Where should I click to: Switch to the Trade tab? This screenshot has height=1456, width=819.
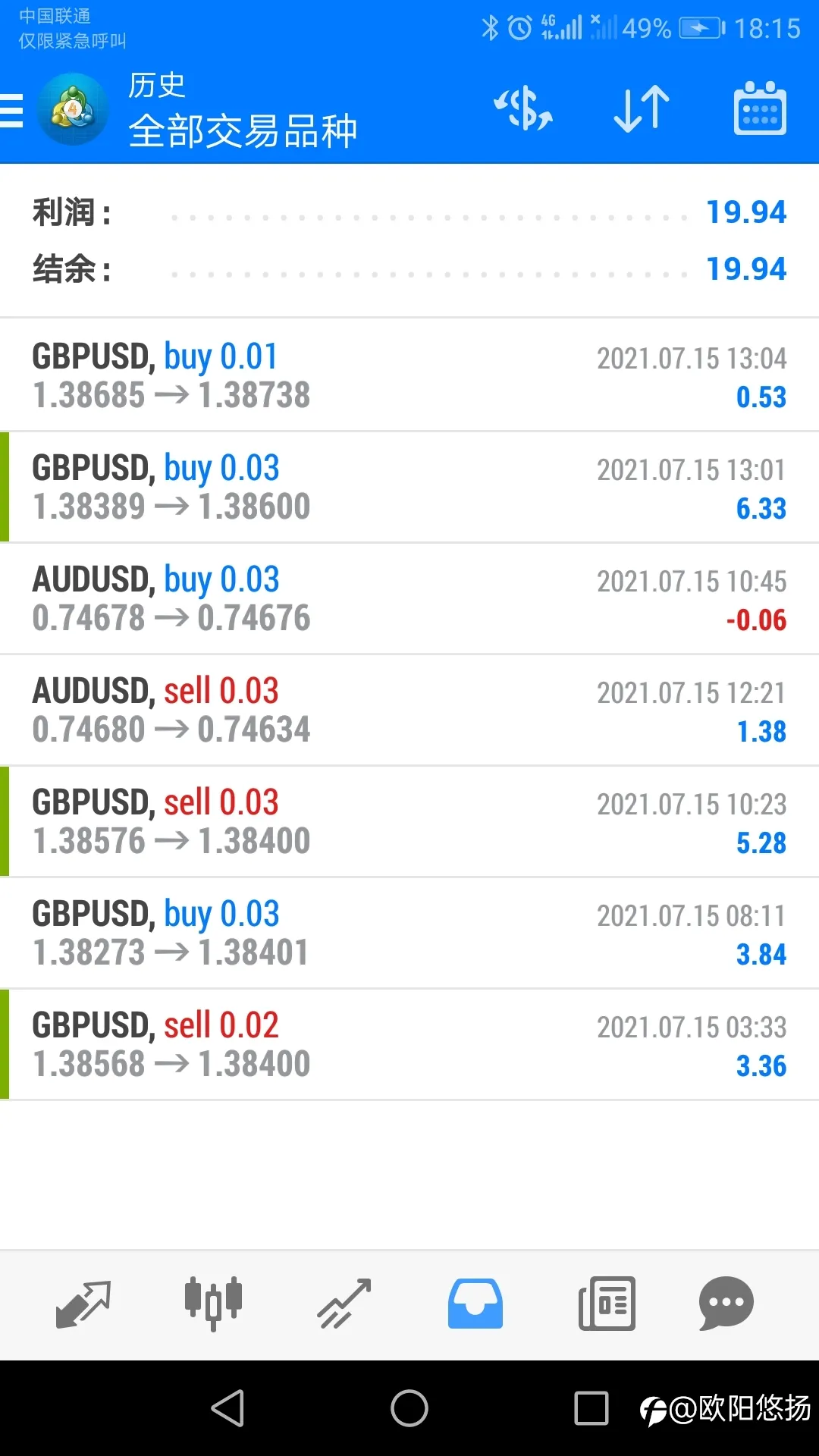344,1304
